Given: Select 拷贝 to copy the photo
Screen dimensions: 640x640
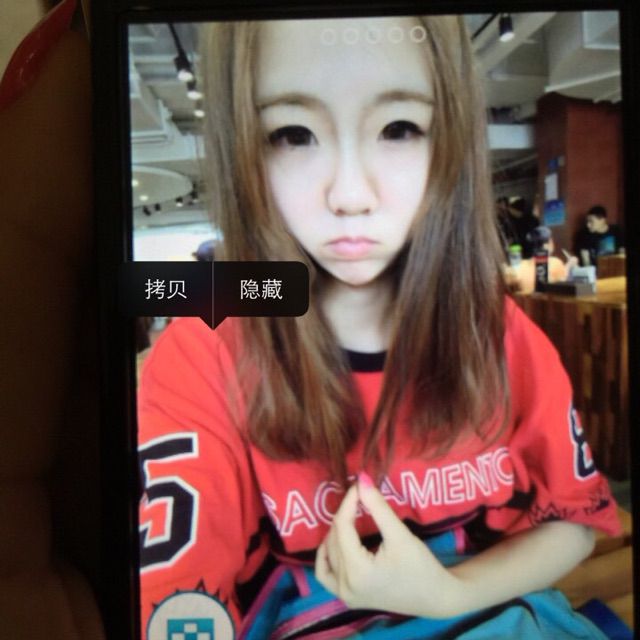Looking at the screenshot, I should pyautogui.click(x=166, y=290).
